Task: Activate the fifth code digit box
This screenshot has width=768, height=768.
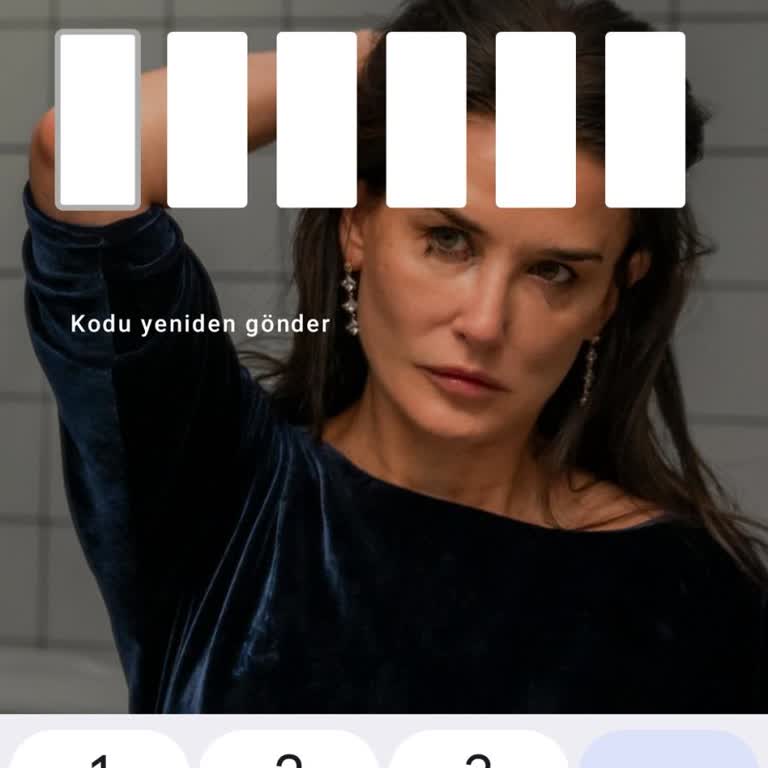Action: (536, 120)
